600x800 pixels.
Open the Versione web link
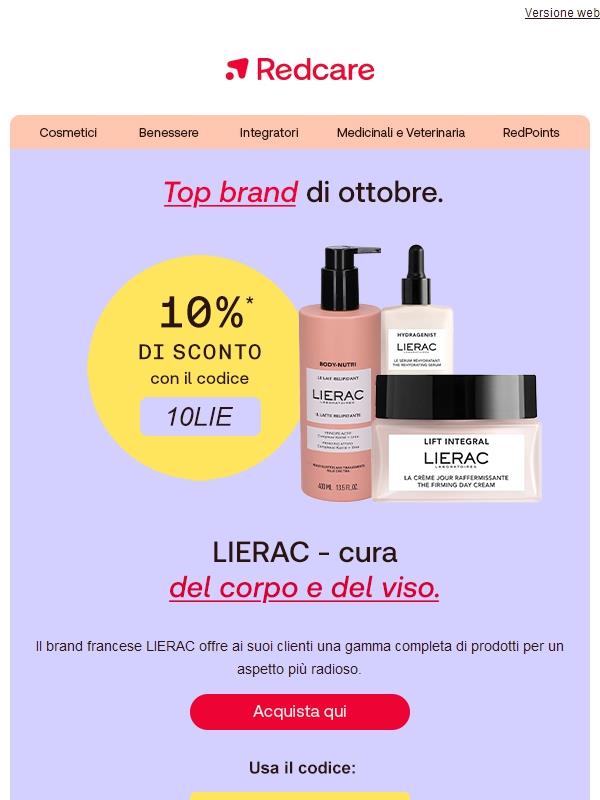(562, 13)
